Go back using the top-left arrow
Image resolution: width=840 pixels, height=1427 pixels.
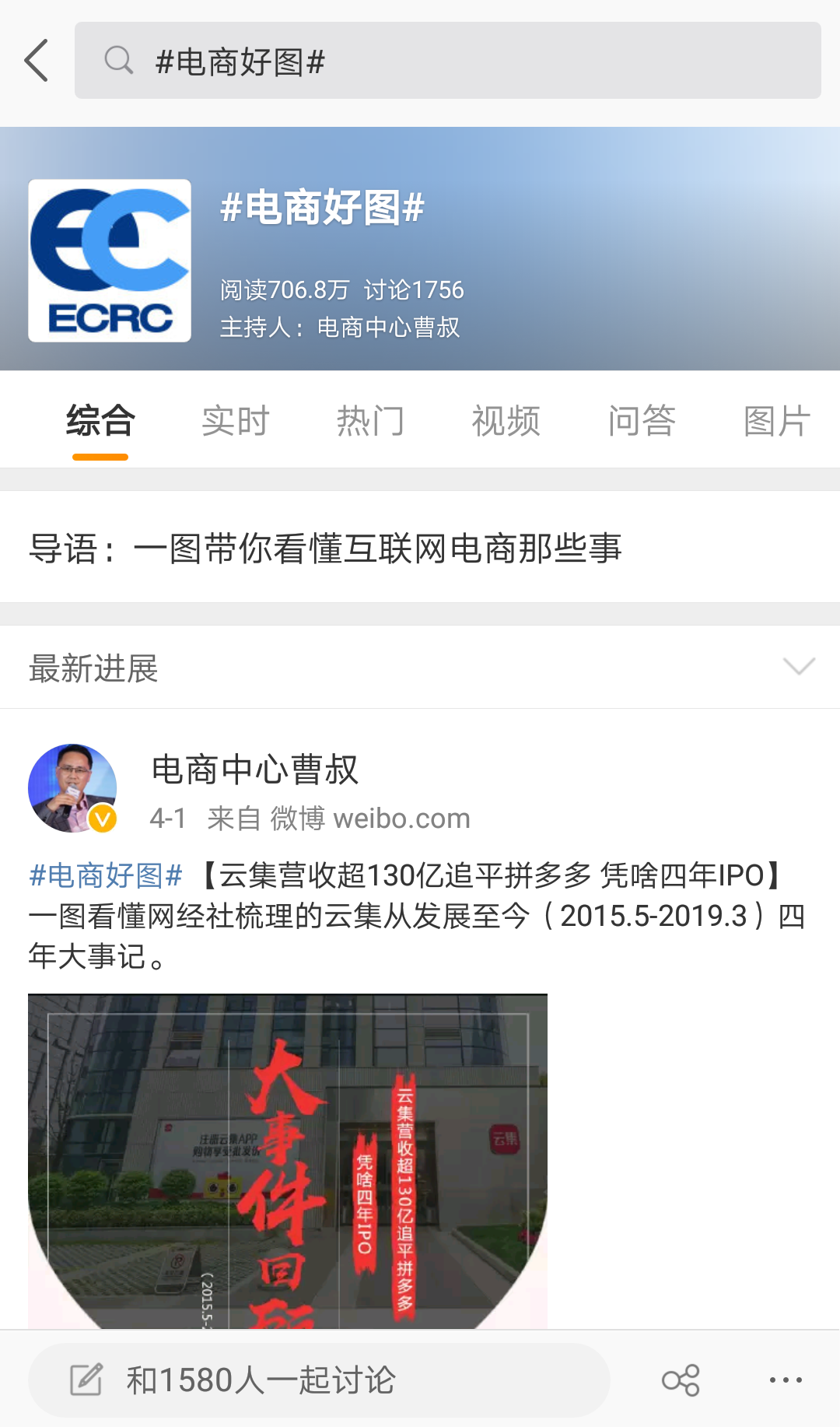coord(37,61)
